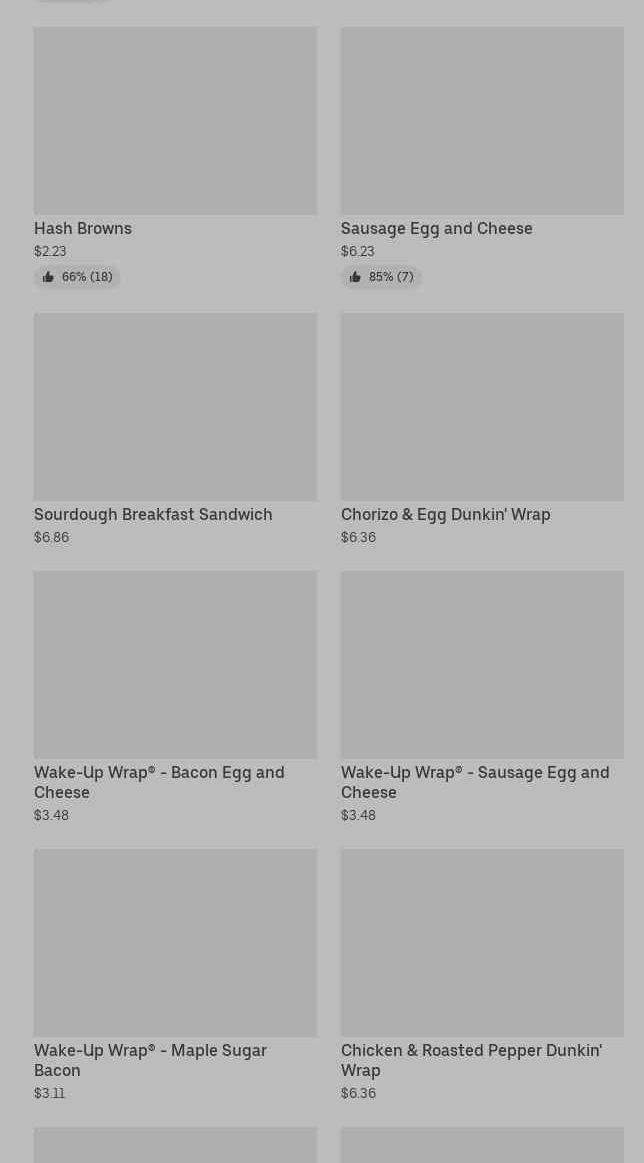The height and width of the screenshot is (1163, 644).
Task: Open Wake-Up Wrap Sausage Egg and Cheese
Action: (482, 697)
